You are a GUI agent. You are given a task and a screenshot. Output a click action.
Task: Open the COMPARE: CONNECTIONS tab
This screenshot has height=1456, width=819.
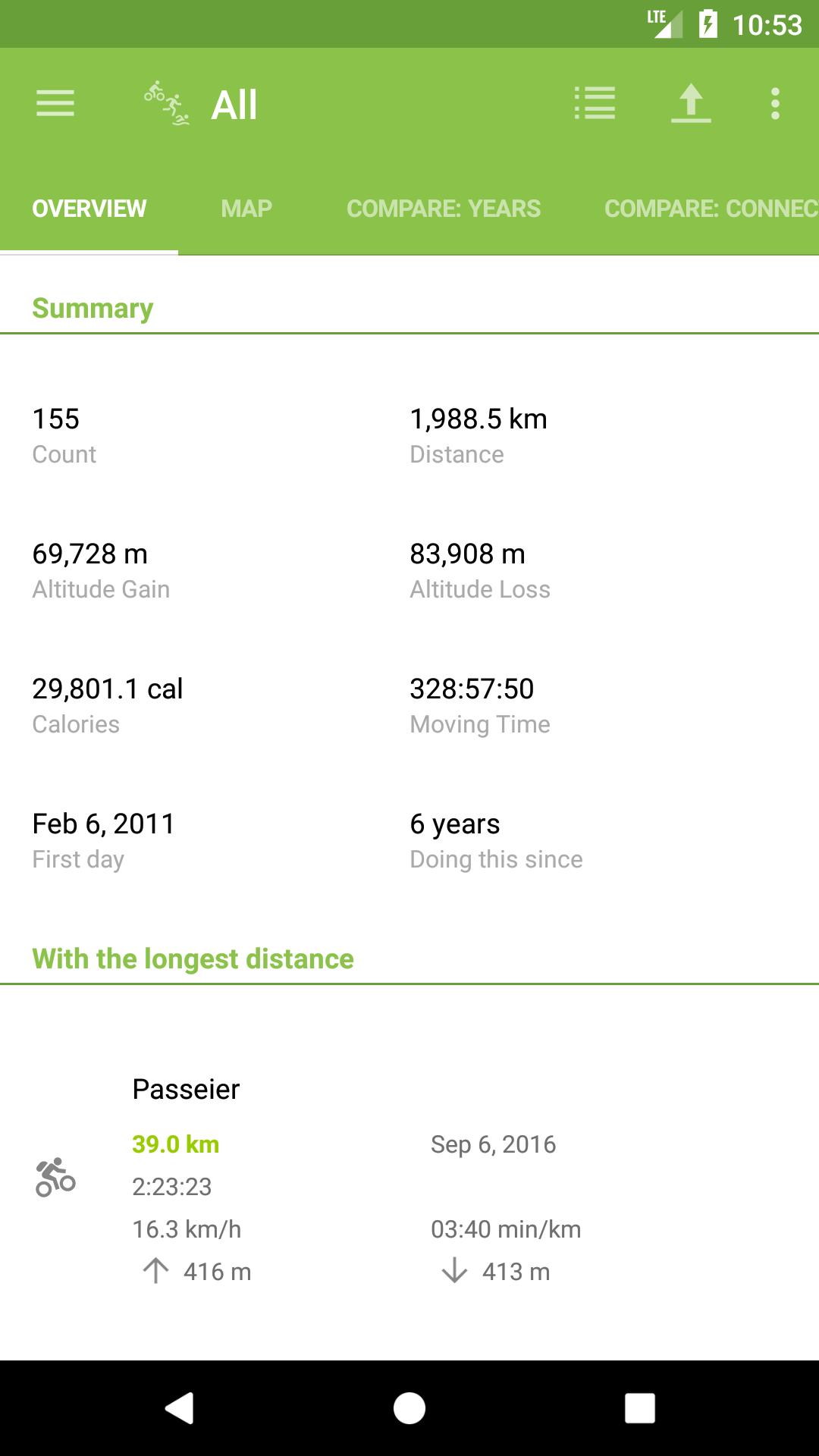click(x=709, y=209)
